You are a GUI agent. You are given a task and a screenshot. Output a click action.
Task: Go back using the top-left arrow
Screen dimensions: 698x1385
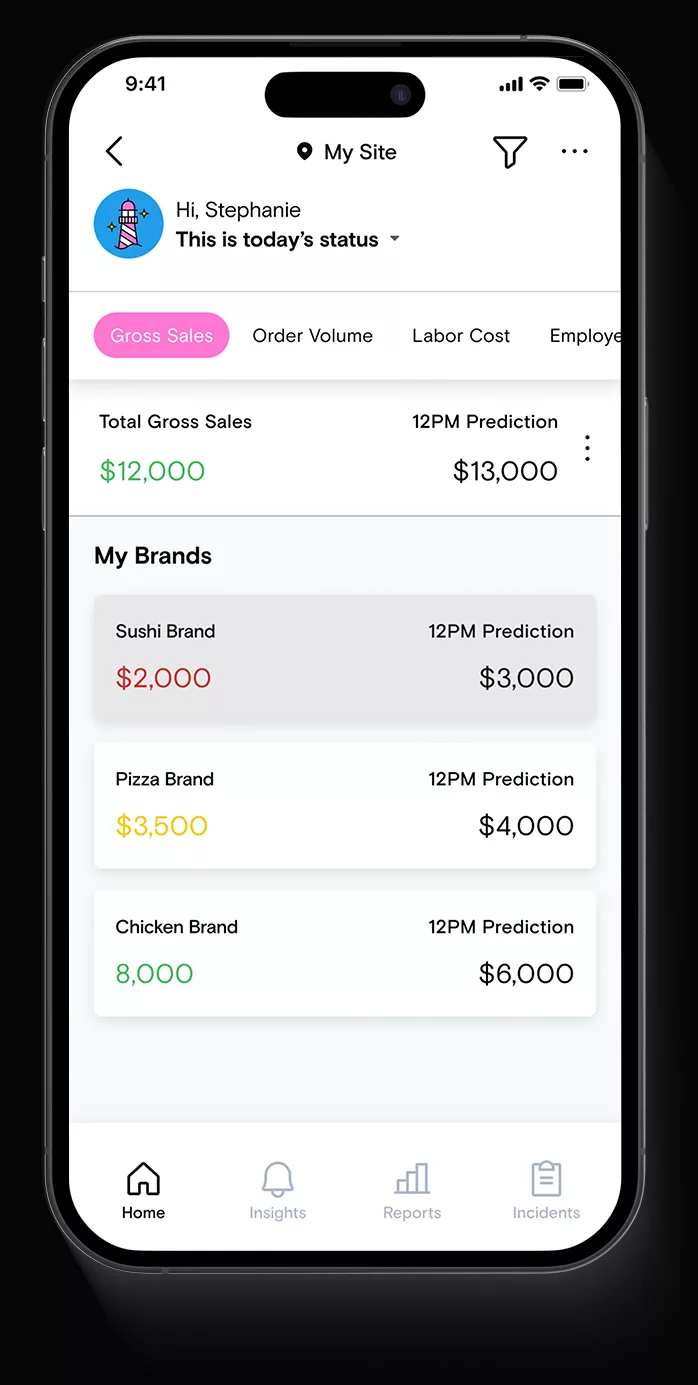tap(114, 152)
